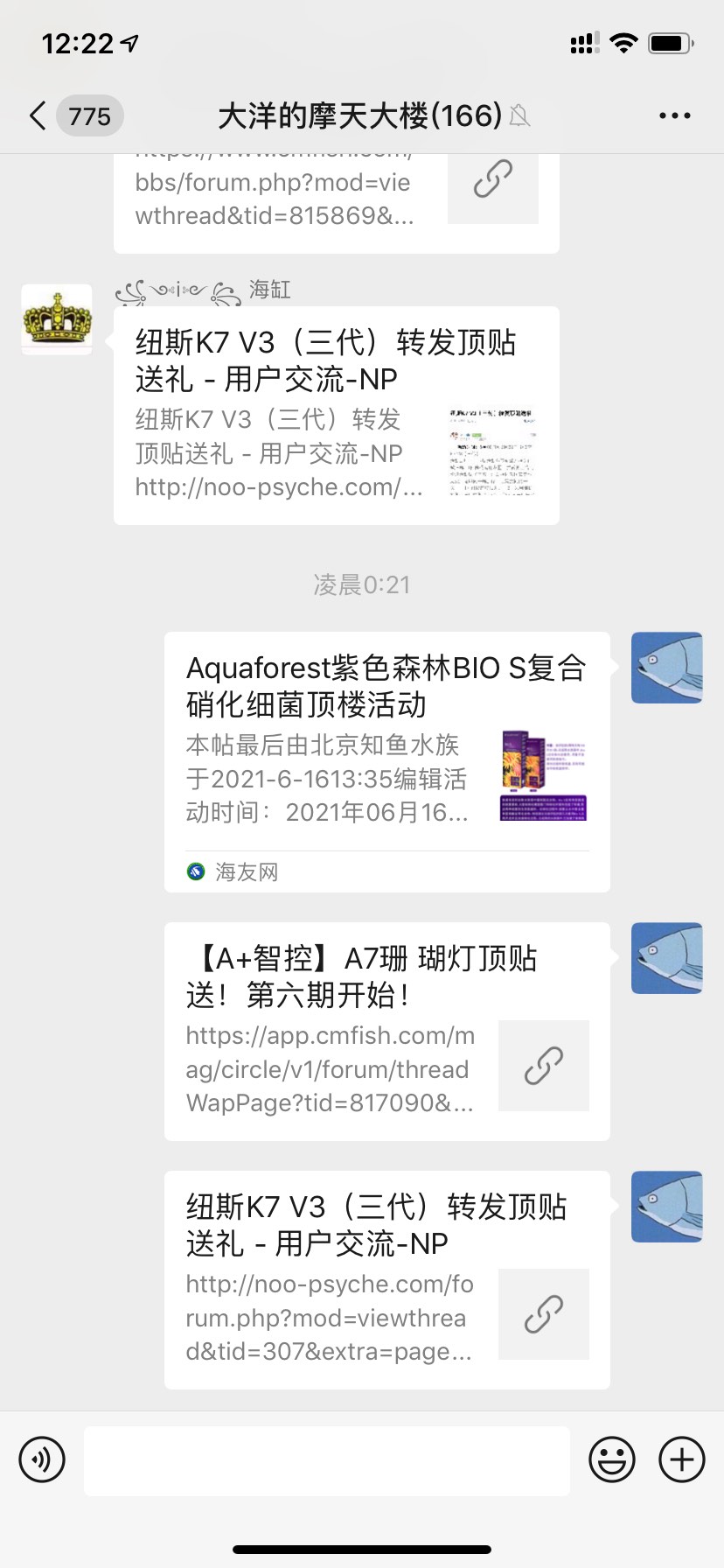
Task: Go back to the chat list
Action: [x=38, y=115]
